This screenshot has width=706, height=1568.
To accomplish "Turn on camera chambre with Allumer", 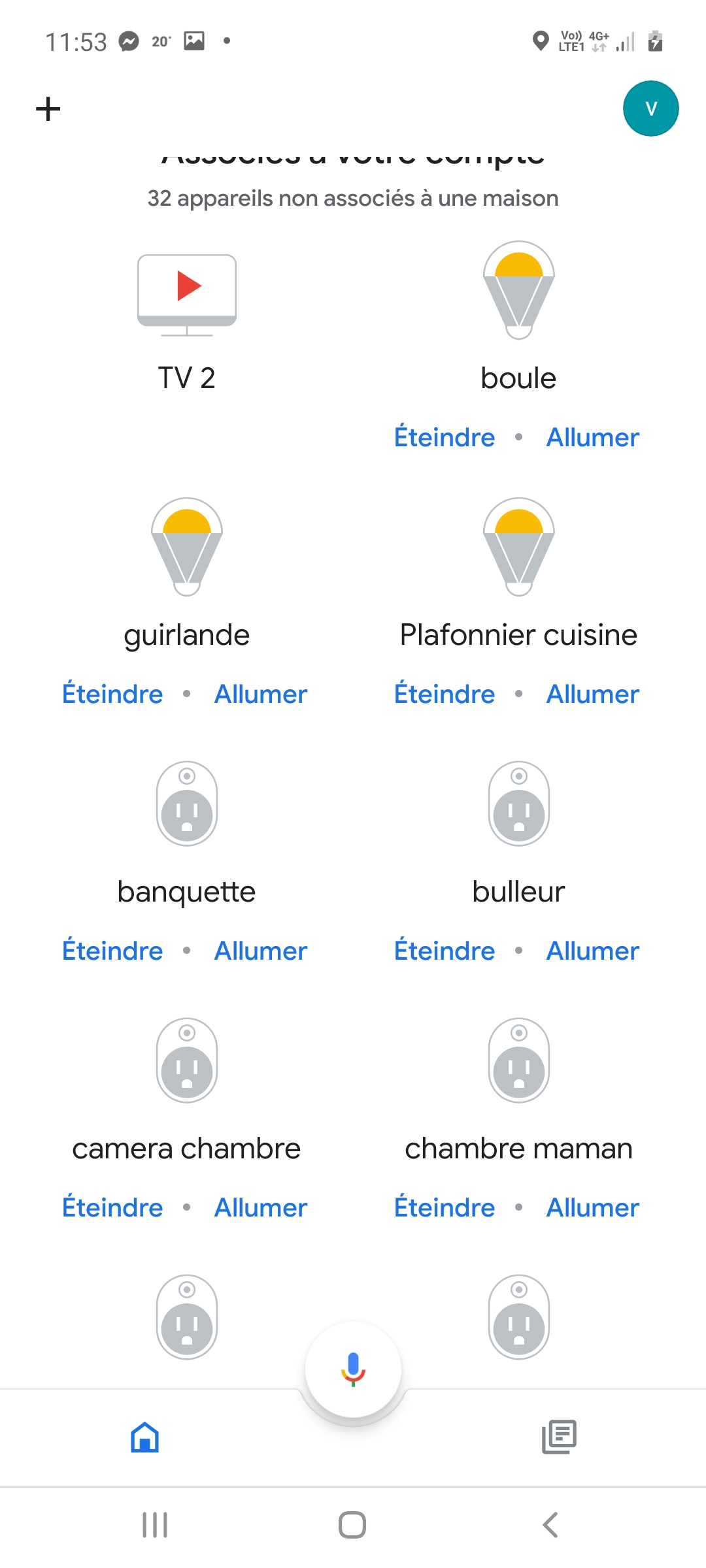I will (261, 1207).
